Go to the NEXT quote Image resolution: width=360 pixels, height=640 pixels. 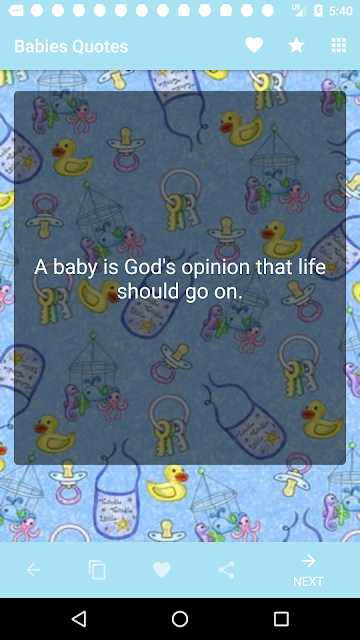click(308, 571)
